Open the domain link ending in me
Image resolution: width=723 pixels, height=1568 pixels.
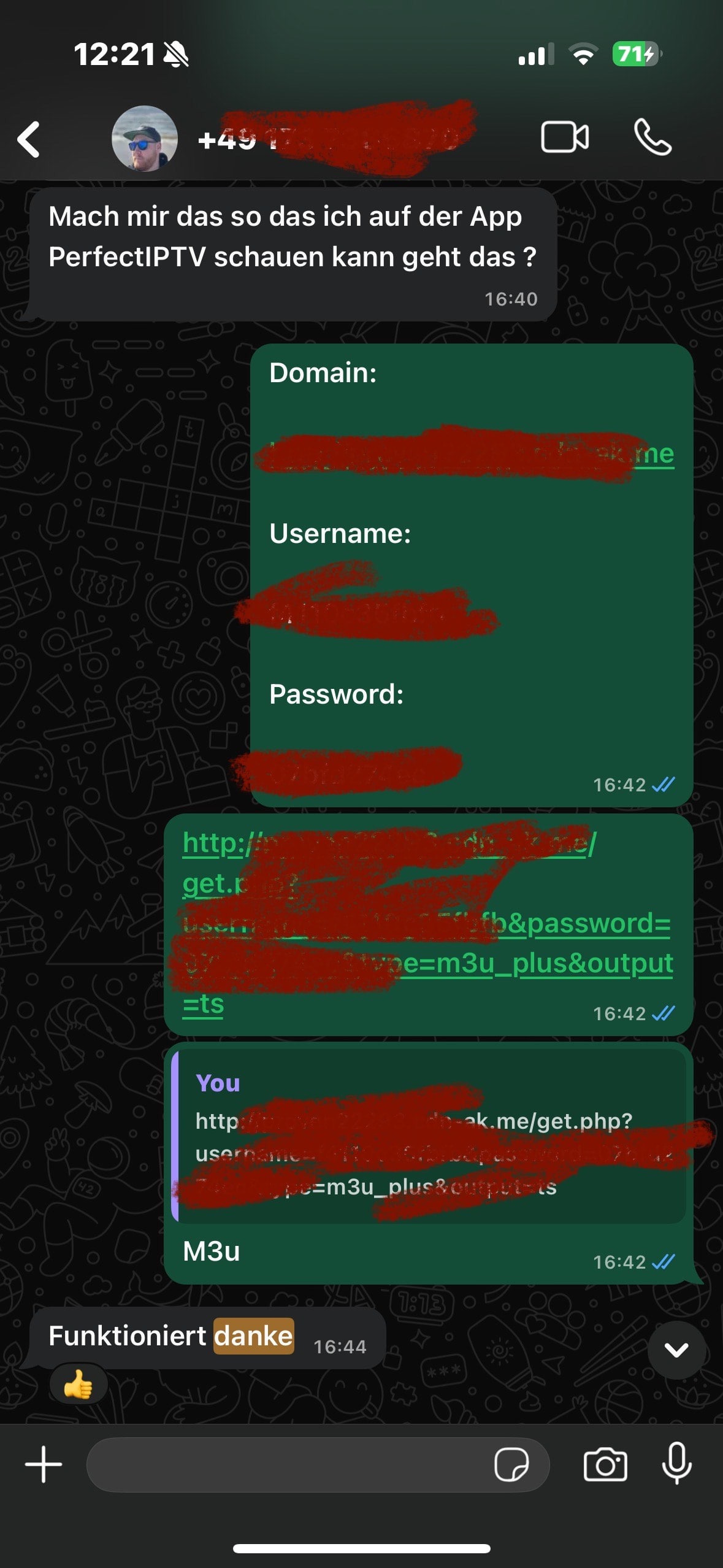pos(655,455)
